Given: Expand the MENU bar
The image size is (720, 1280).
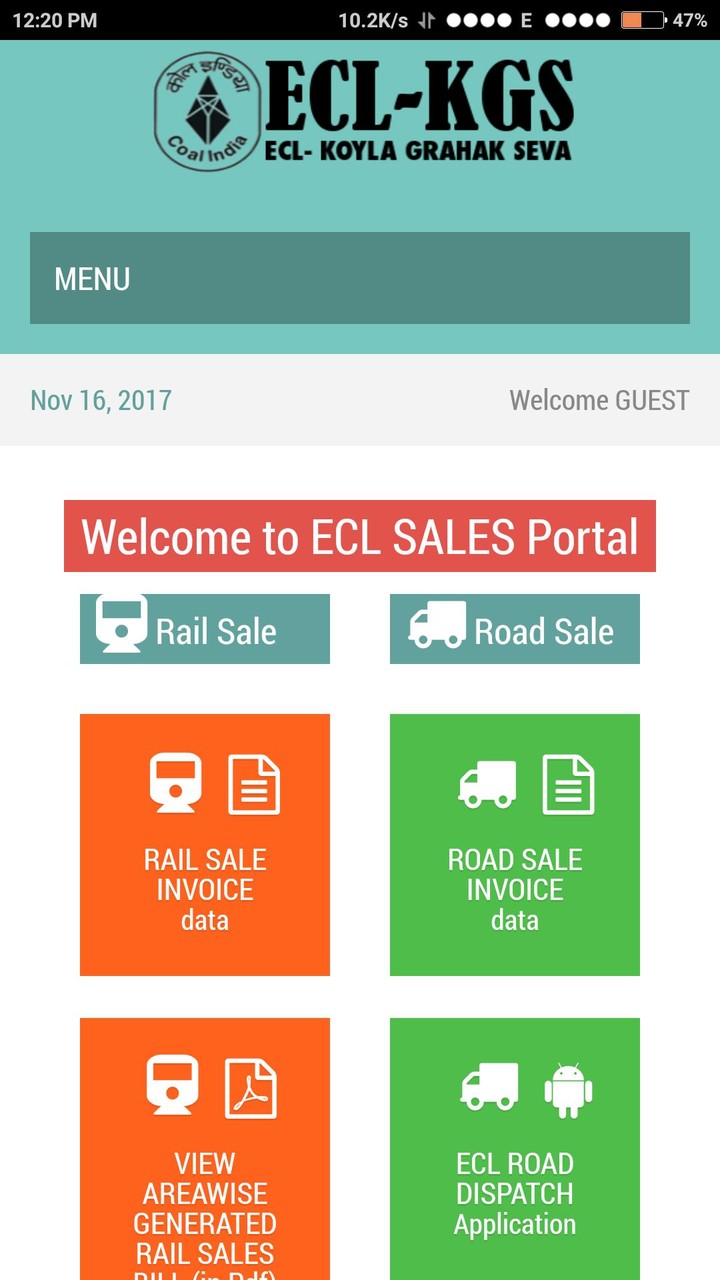Looking at the screenshot, I should [x=359, y=278].
